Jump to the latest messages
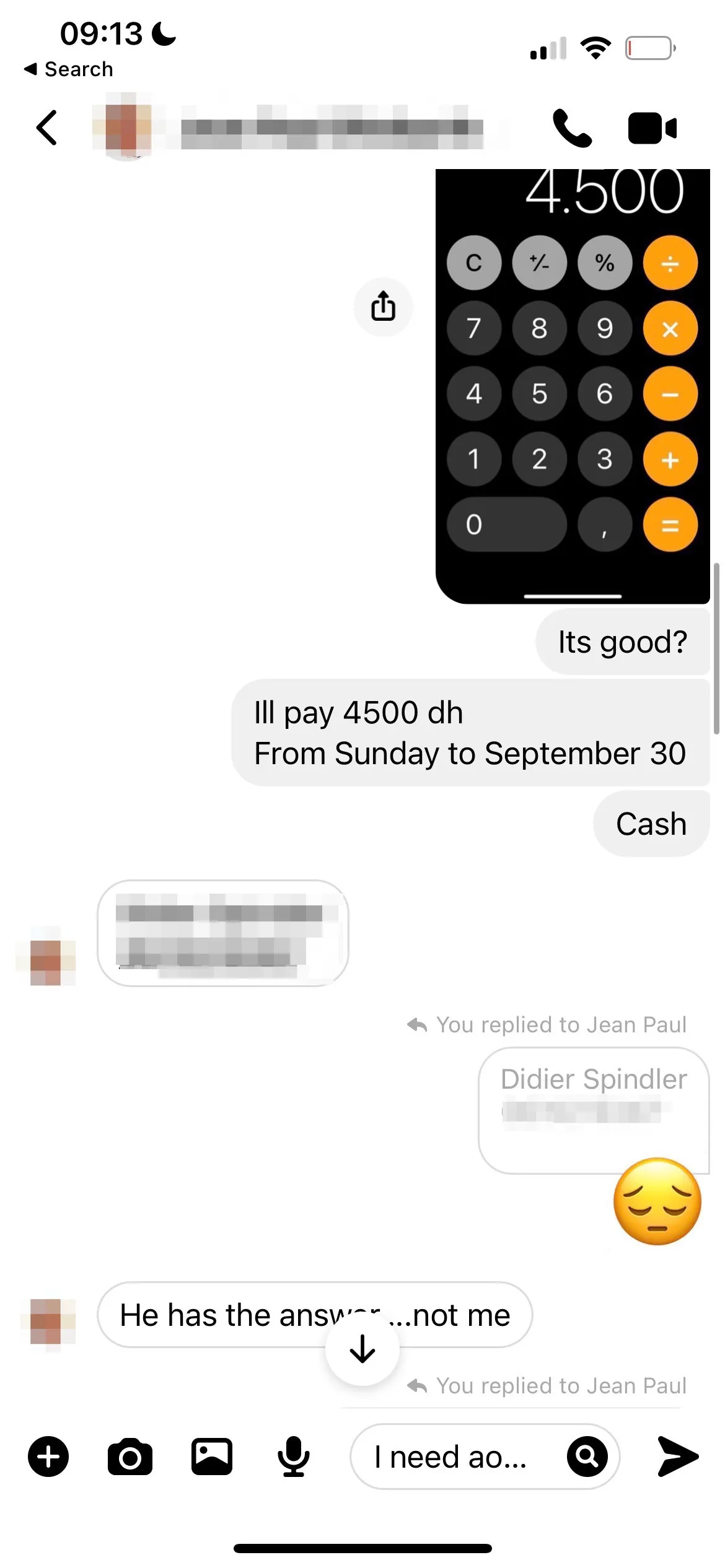This screenshot has height=1568, width=725. 362,1349
